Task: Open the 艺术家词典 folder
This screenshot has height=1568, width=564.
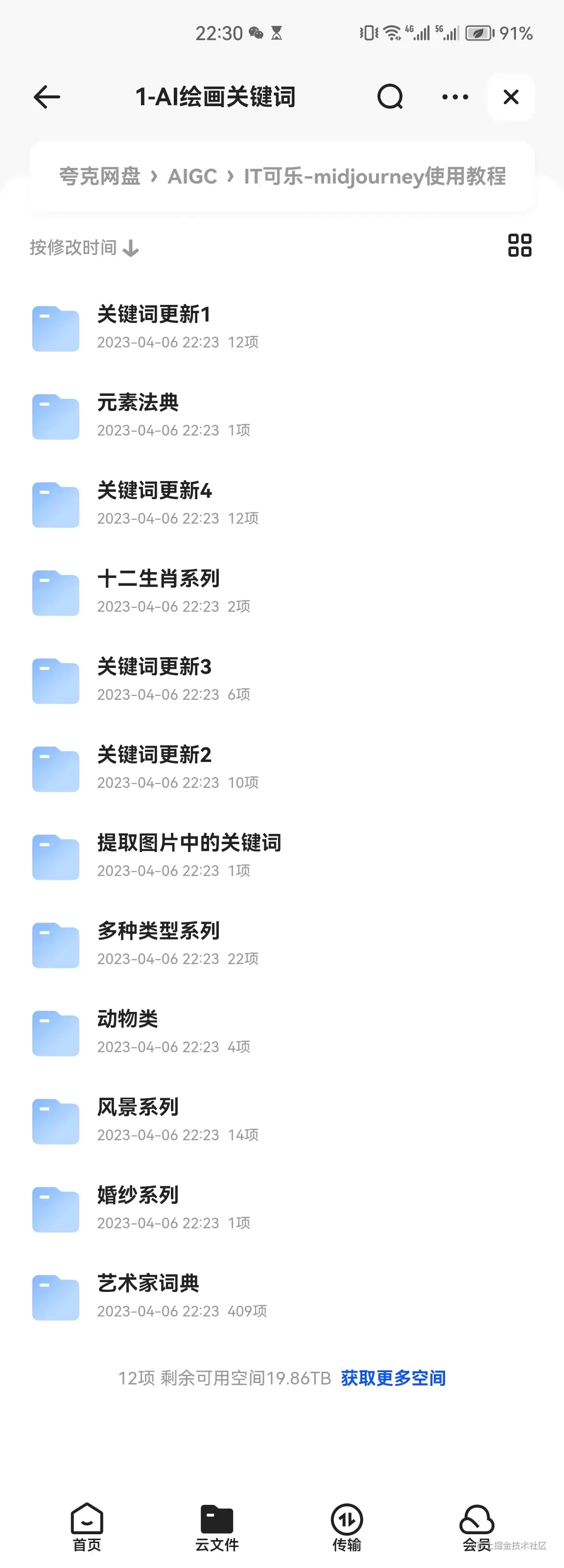Action: 148,1296
